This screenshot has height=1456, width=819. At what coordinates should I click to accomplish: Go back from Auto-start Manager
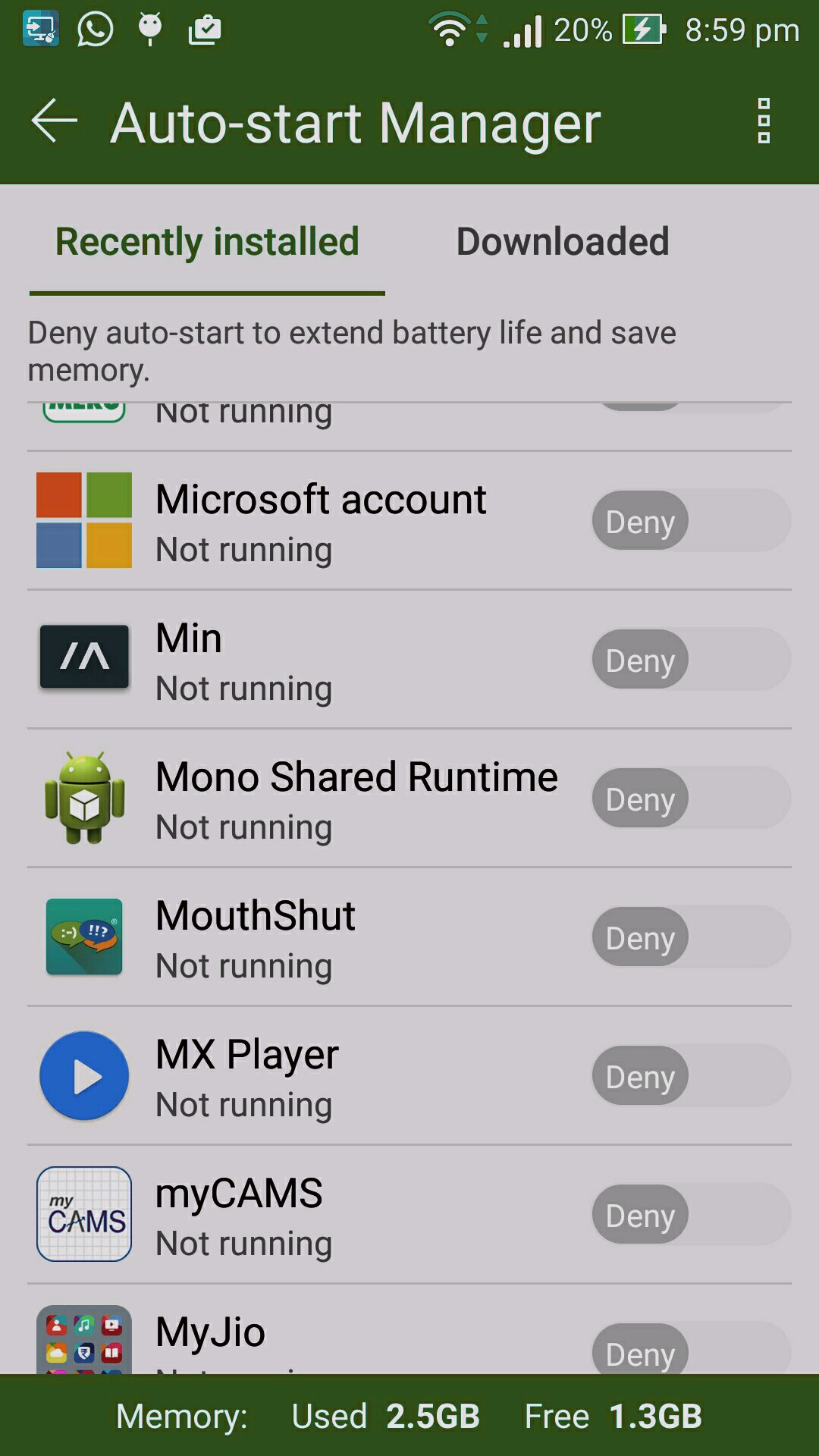click(54, 121)
